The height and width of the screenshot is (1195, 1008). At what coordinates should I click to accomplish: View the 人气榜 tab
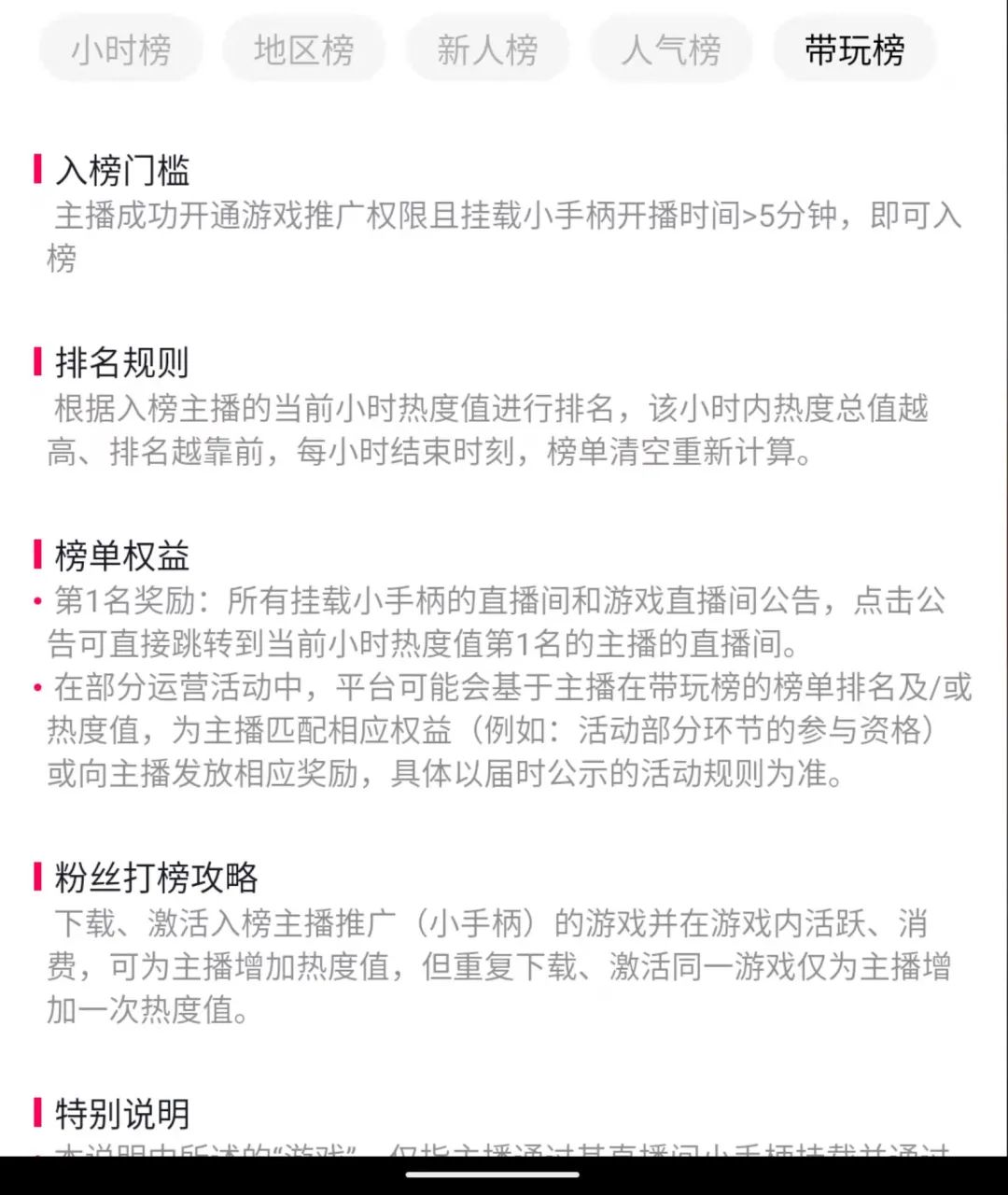tap(671, 49)
